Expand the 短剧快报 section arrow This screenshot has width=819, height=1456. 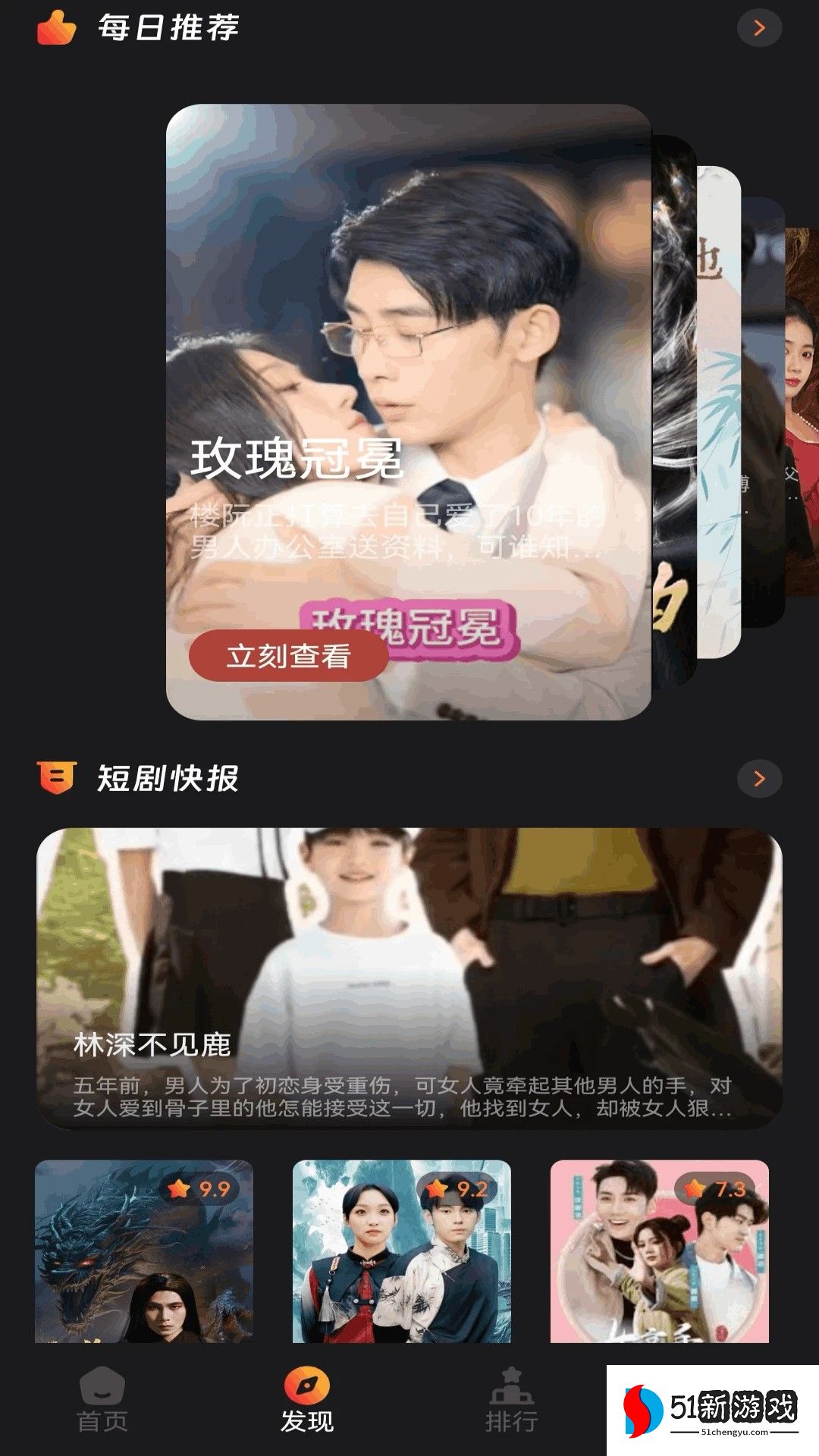click(759, 779)
